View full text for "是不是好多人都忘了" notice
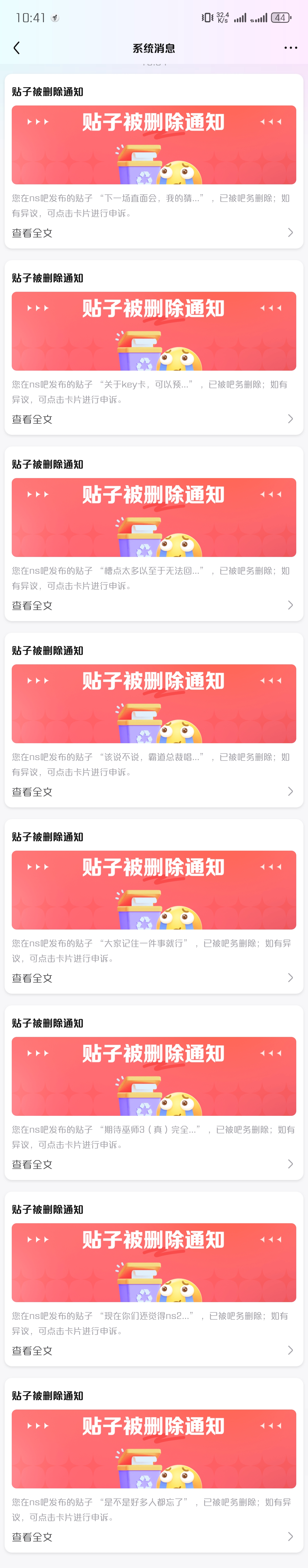The image size is (308, 1568). point(154,1536)
